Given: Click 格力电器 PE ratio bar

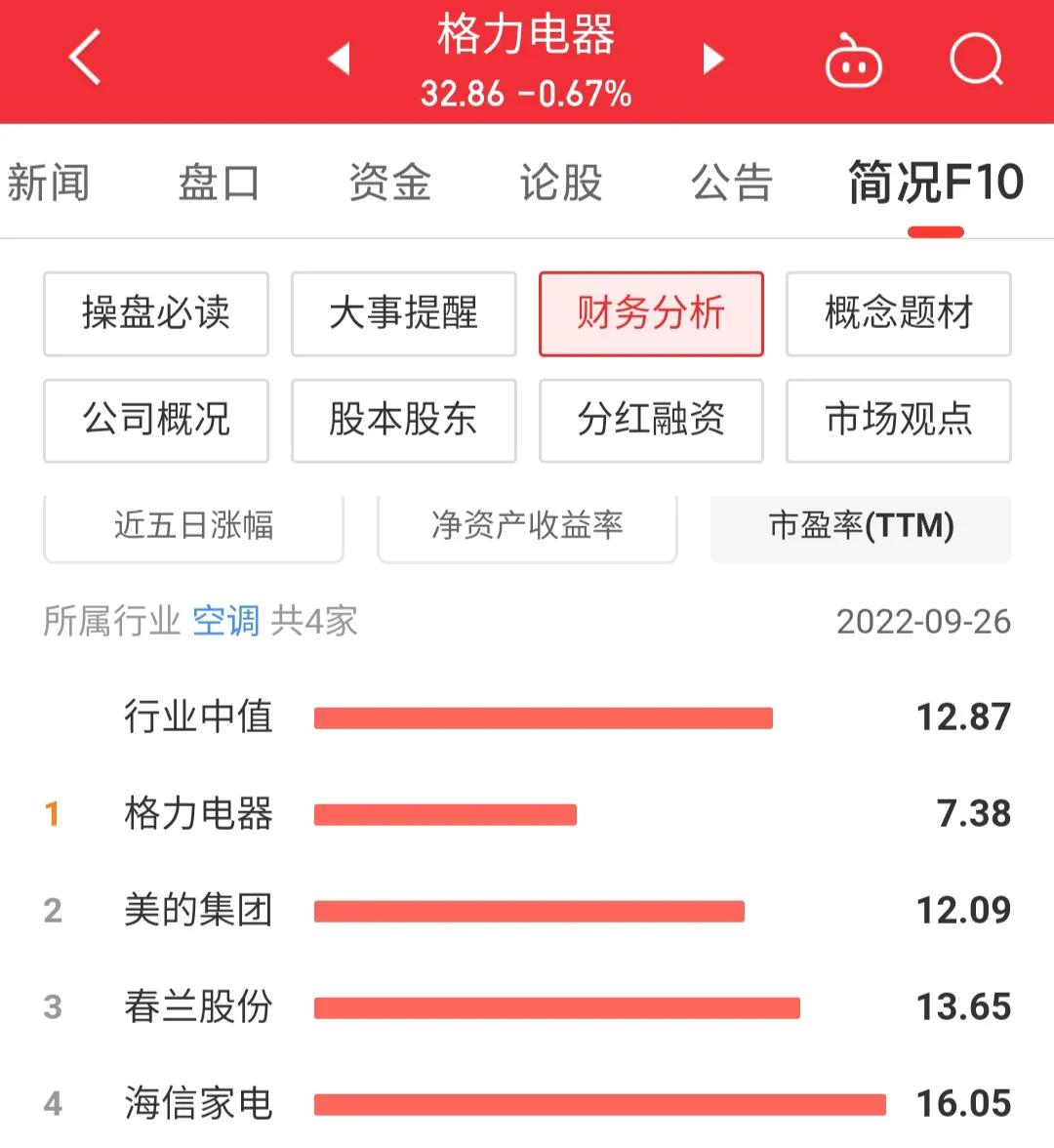Looking at the screenshot, I should [x=444, y=812].
